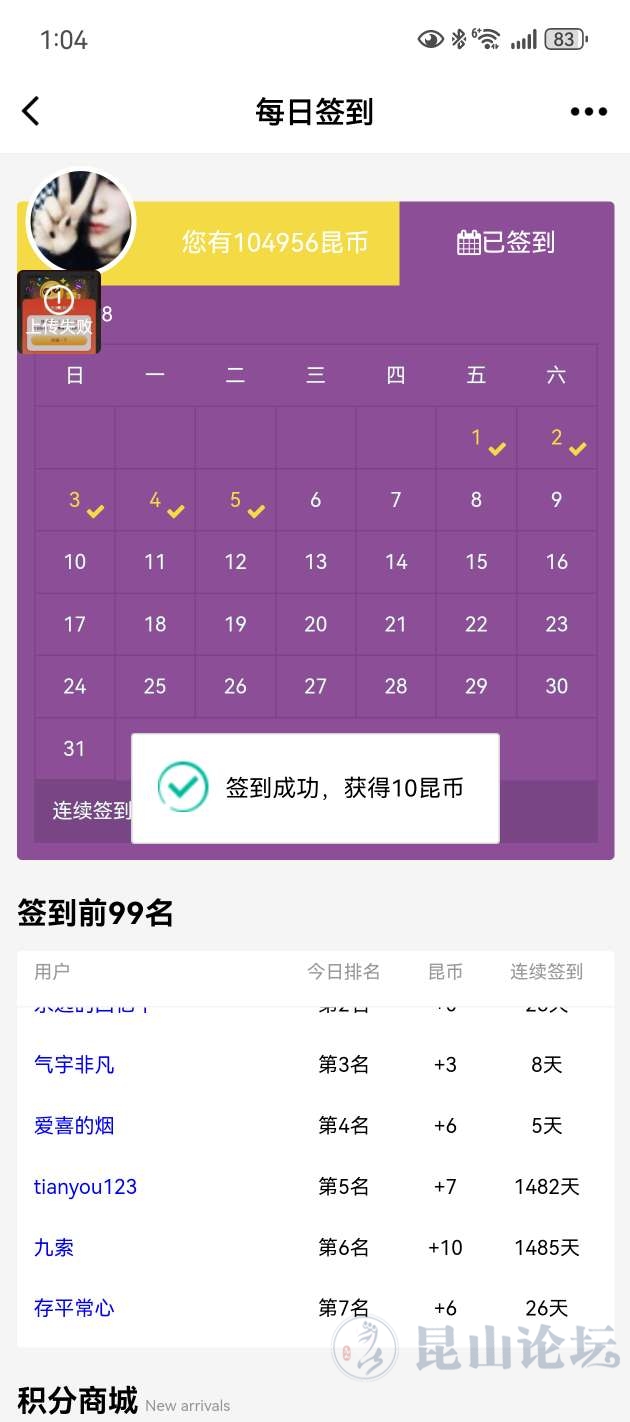The height and width of the screenshot is (1422, 630).
Task: Open user 九索's profile link
Action: (54, 1247)
